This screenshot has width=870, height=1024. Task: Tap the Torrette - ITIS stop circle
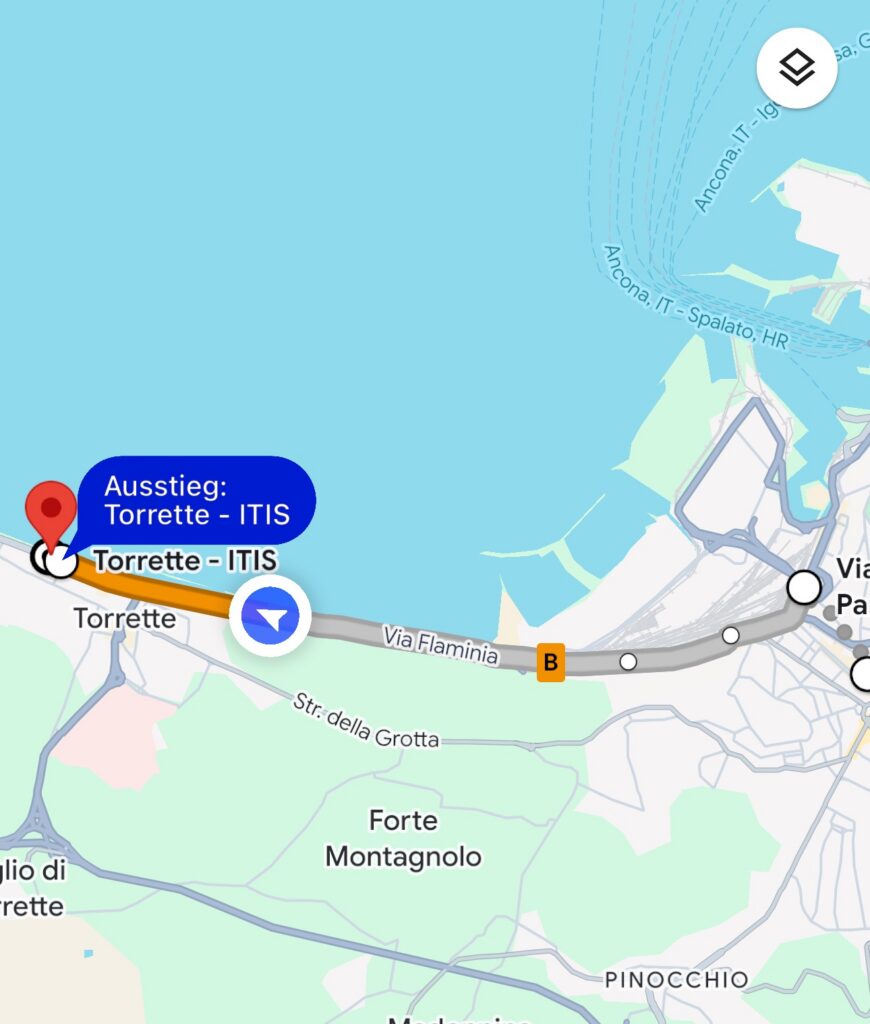point(61,561)
